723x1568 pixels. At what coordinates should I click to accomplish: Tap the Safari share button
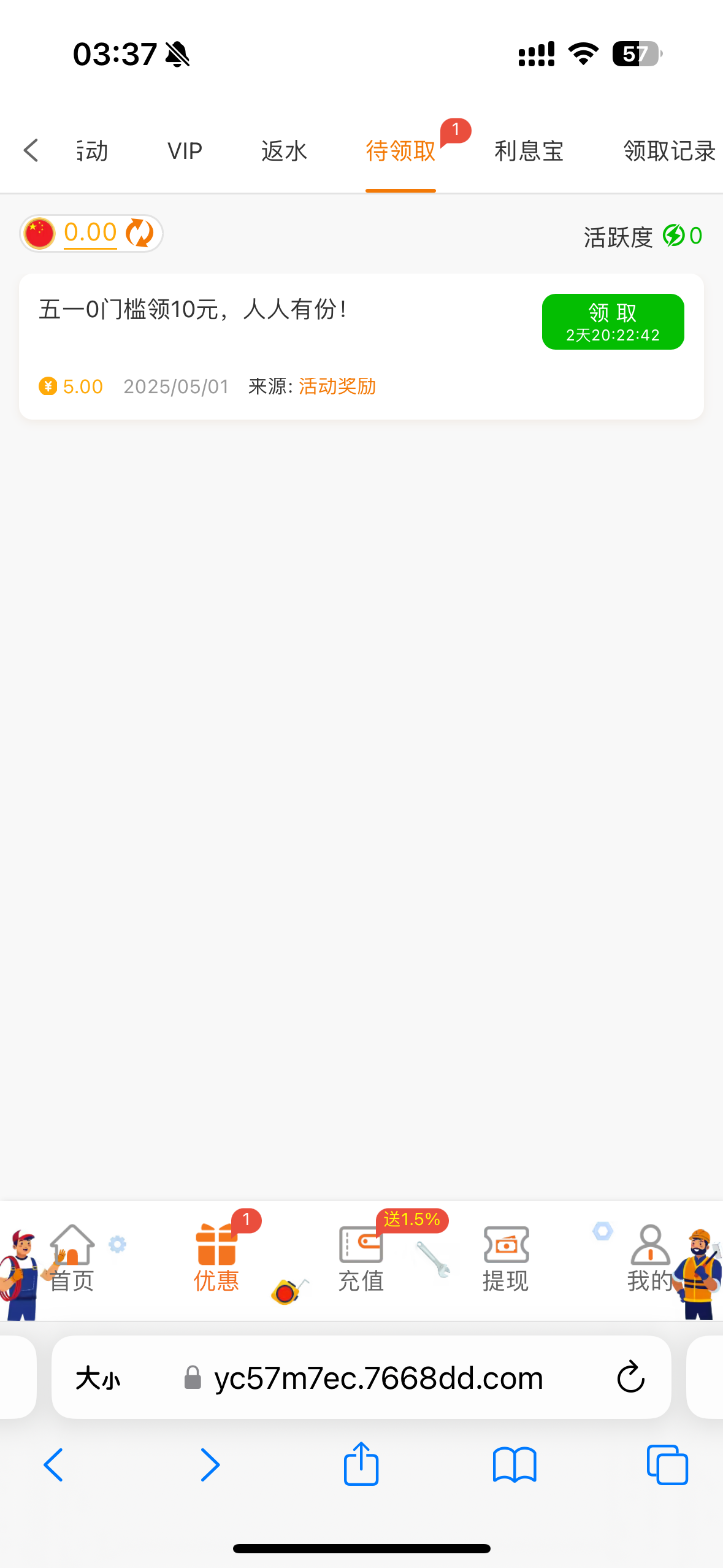[x=361, y=1464]
